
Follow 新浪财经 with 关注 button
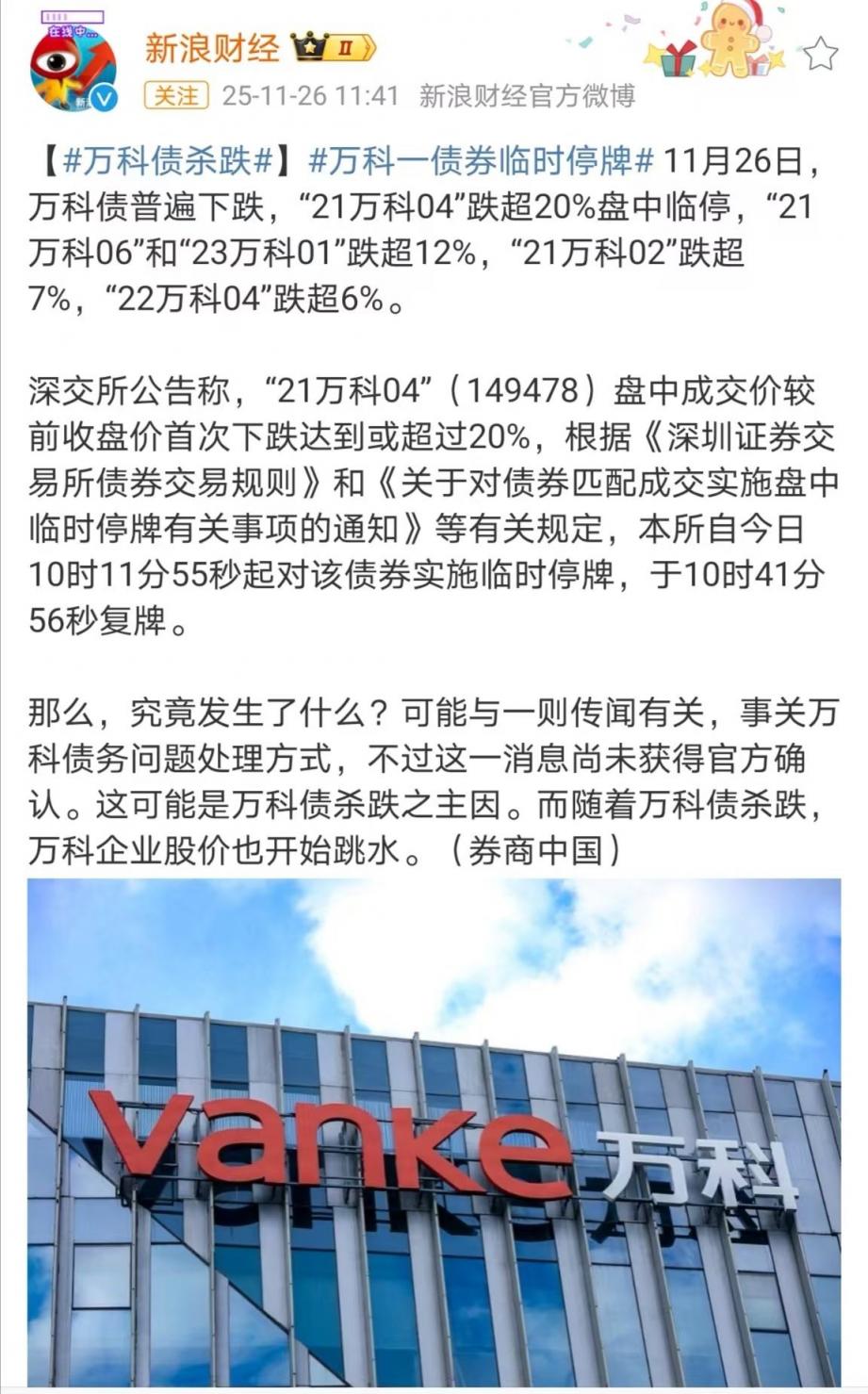point(175,96)
